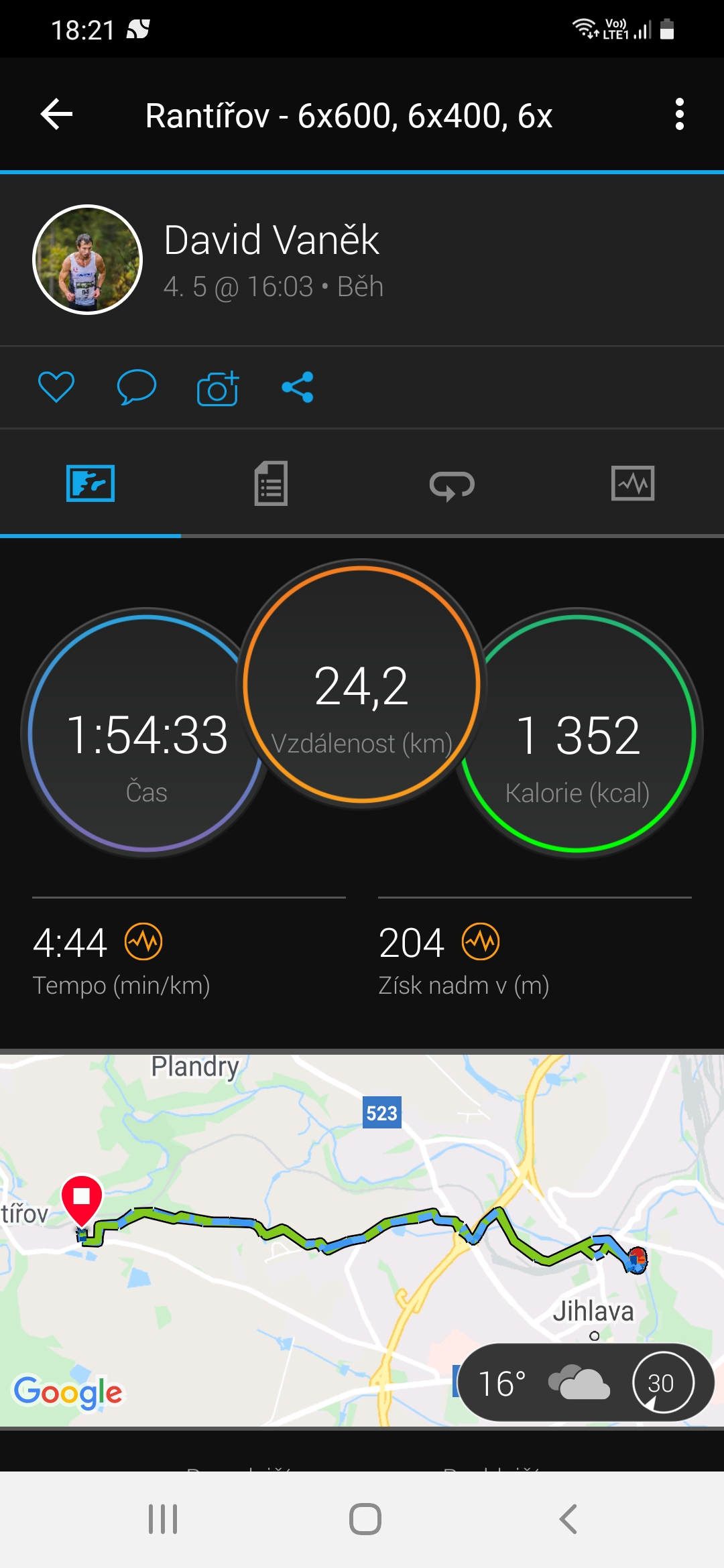Image resolution: width=724 pixels, height=1568 pixels.
Task: Switch to the charts tab
Action: click(x=633, y=483)
